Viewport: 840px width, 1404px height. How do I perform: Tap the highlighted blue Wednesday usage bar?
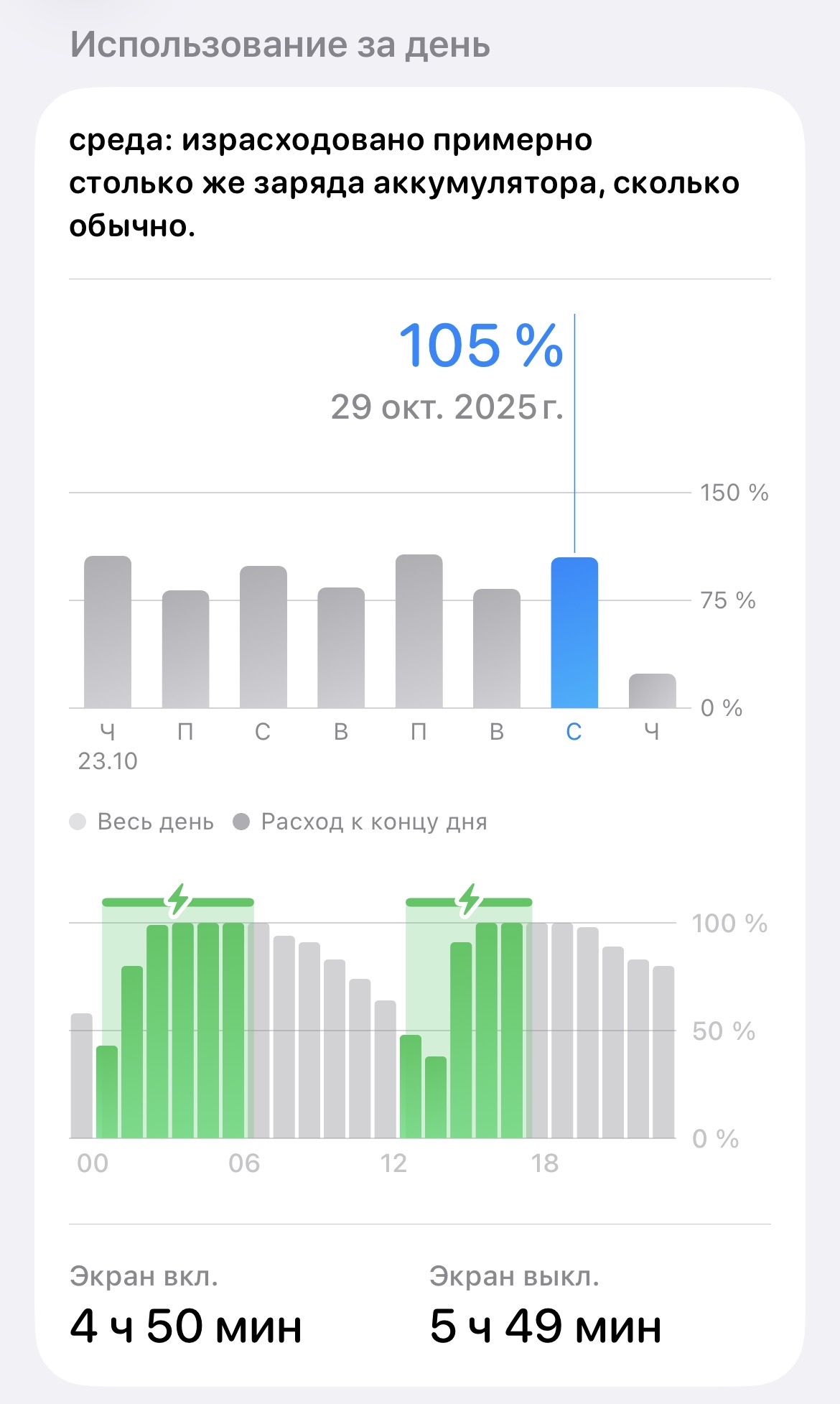point(574,633)
